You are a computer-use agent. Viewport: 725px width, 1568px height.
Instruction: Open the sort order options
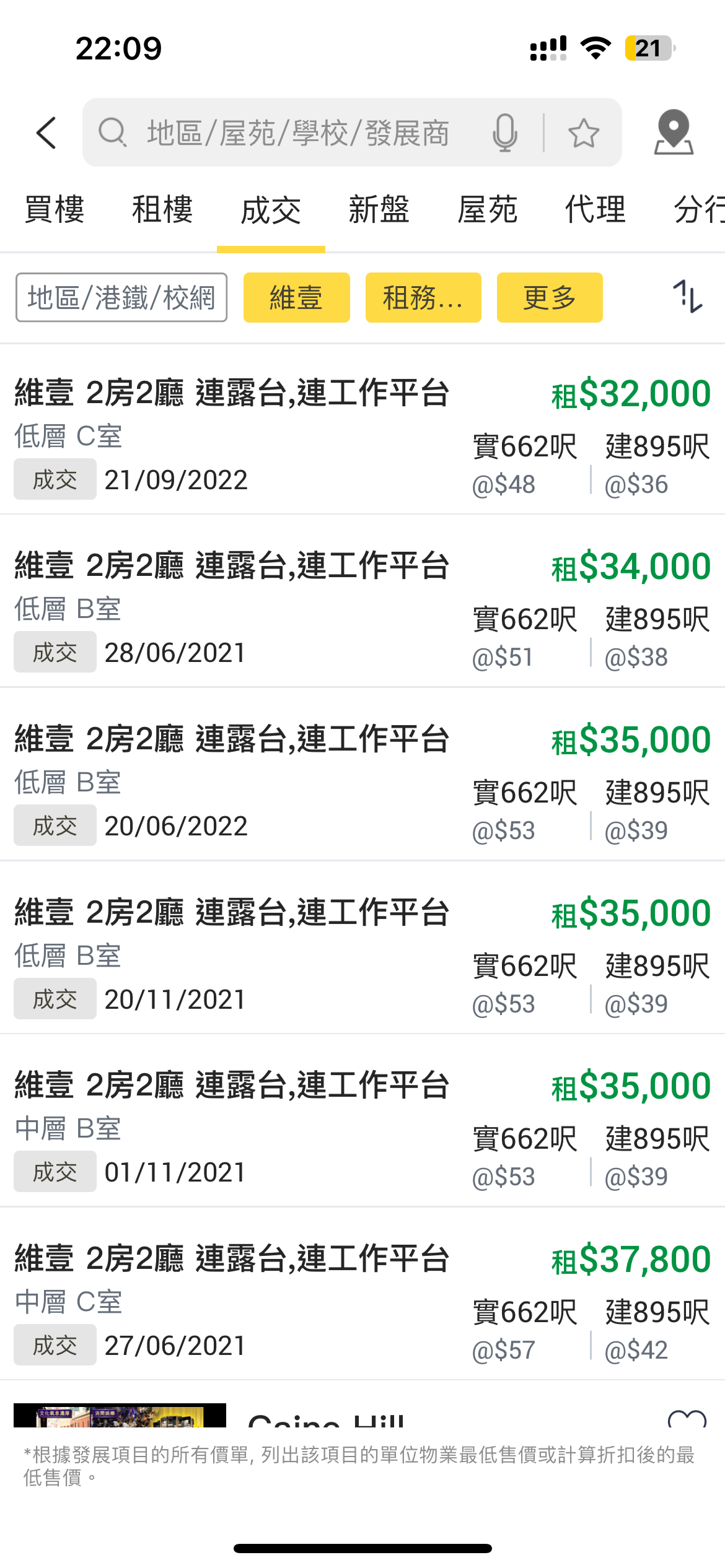pyautogui.click(x=688, y=297)
